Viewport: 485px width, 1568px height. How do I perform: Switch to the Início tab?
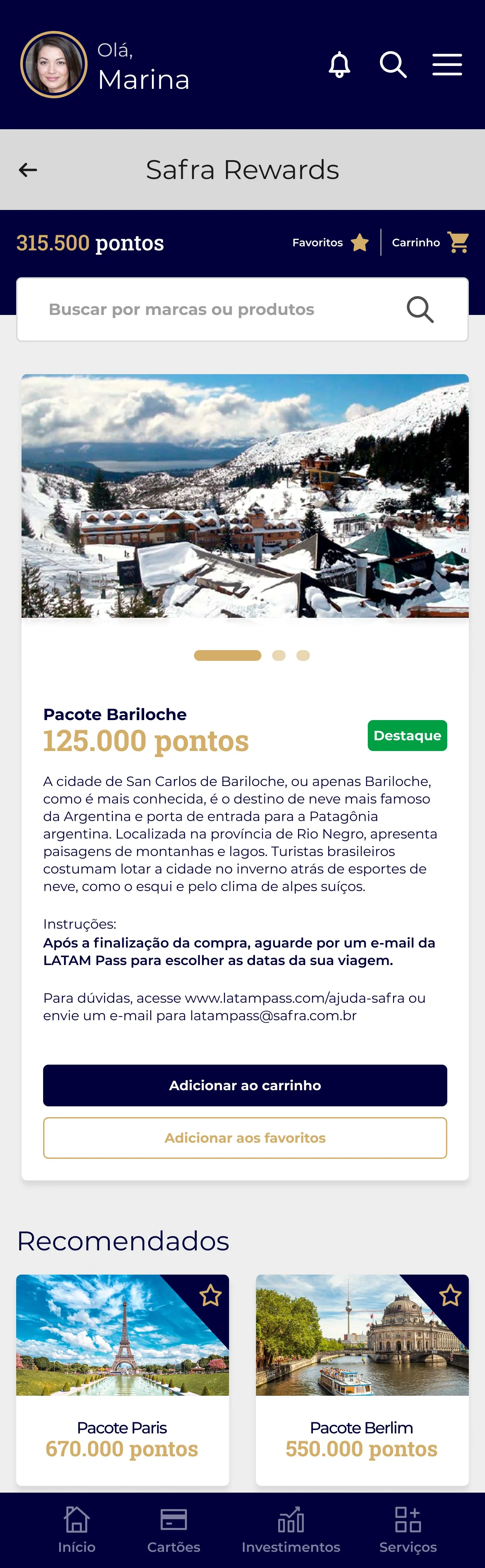tap(77, 1530)
